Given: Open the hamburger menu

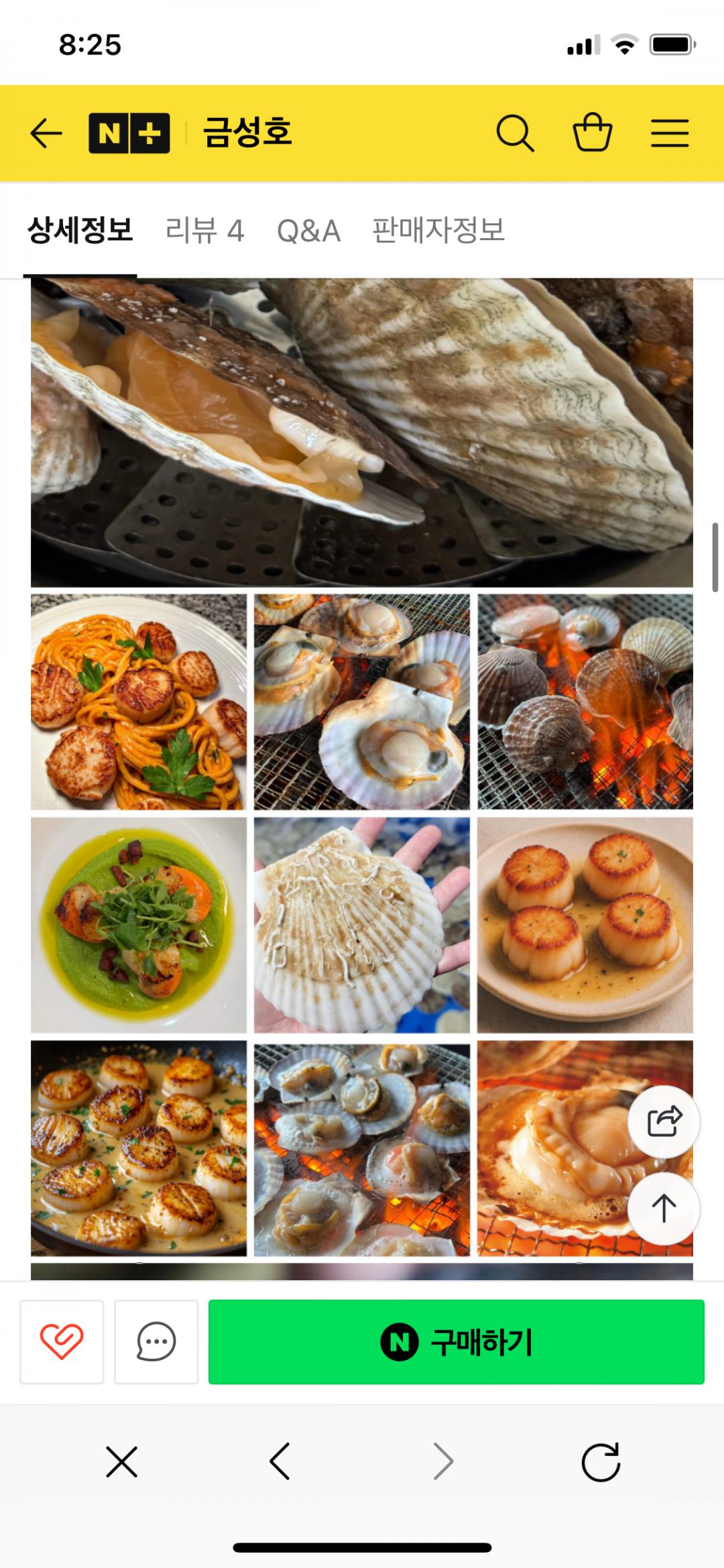Looking at the screenshot, I should 670,133.
